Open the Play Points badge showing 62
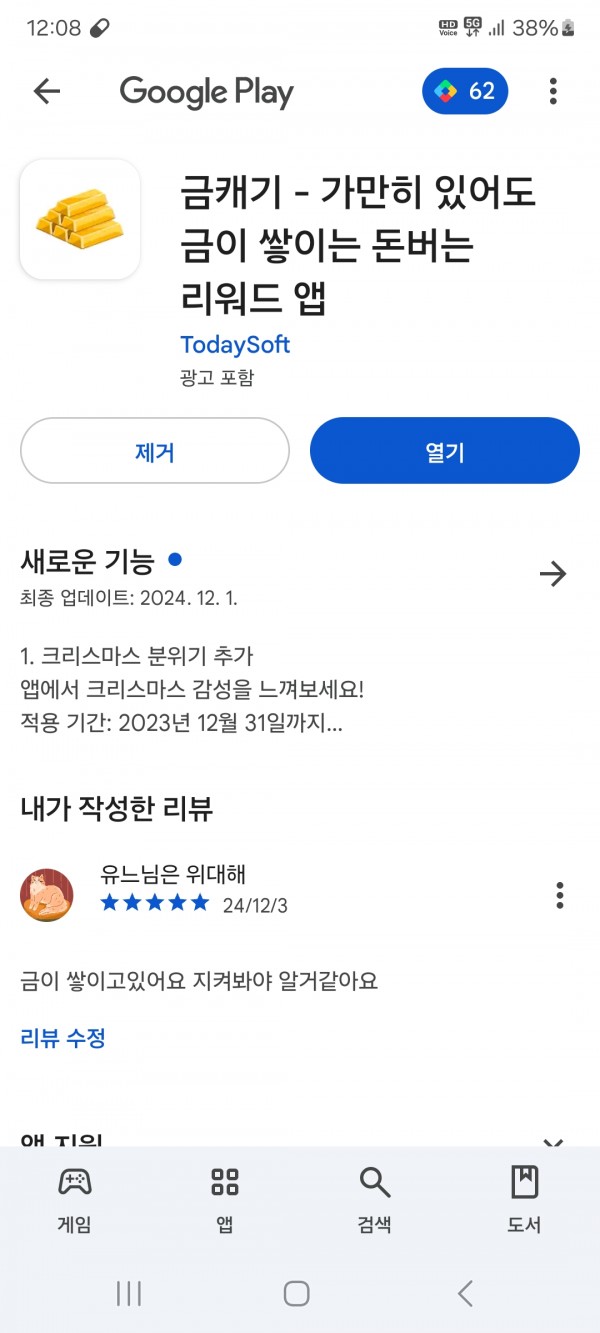Image resolution: width=600 pixels, height=1333 pixels. 465,92
